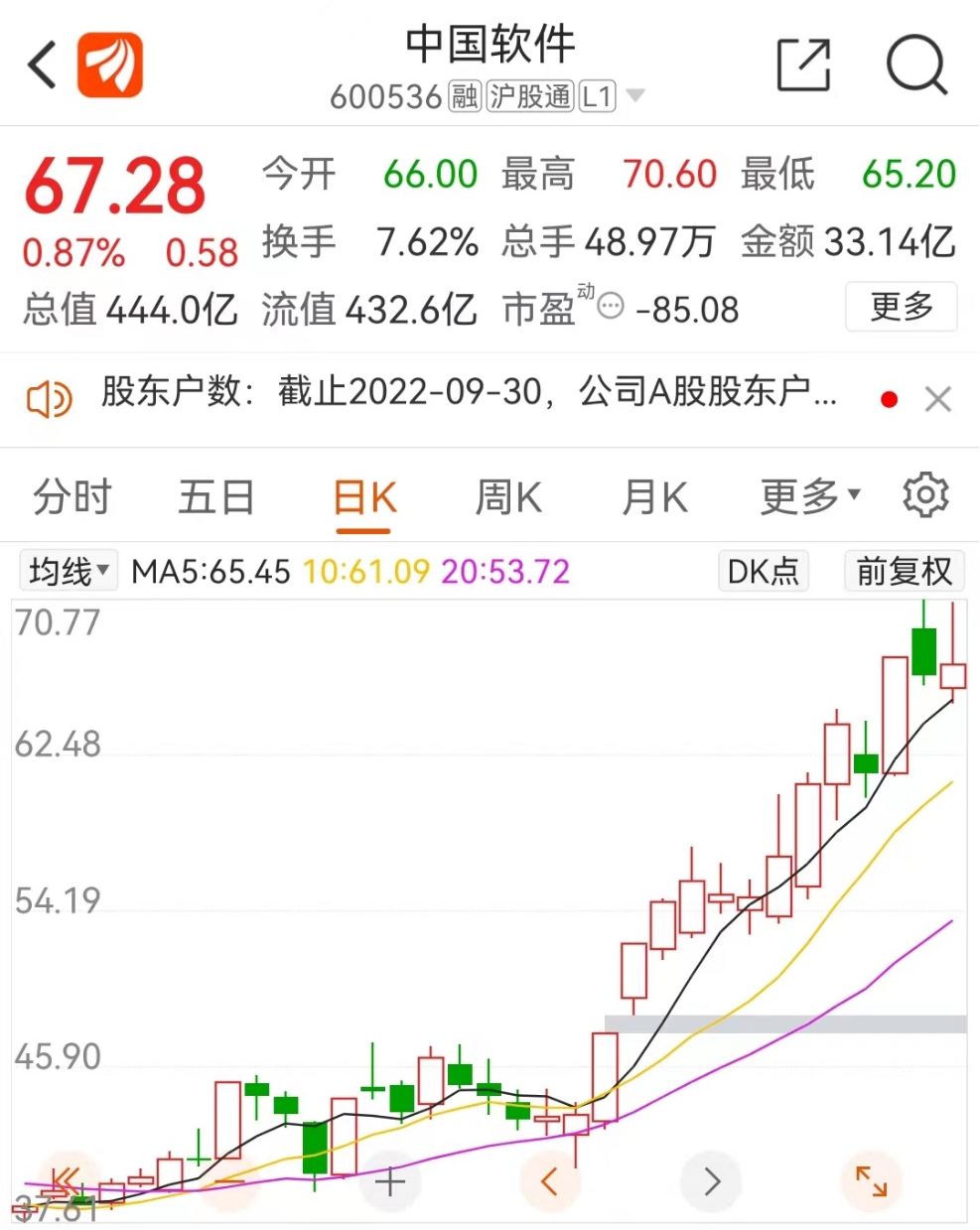Screen dimensions: 980x1230
Task: Switch to 月K chart tab
Action: [x=654, y=496]
